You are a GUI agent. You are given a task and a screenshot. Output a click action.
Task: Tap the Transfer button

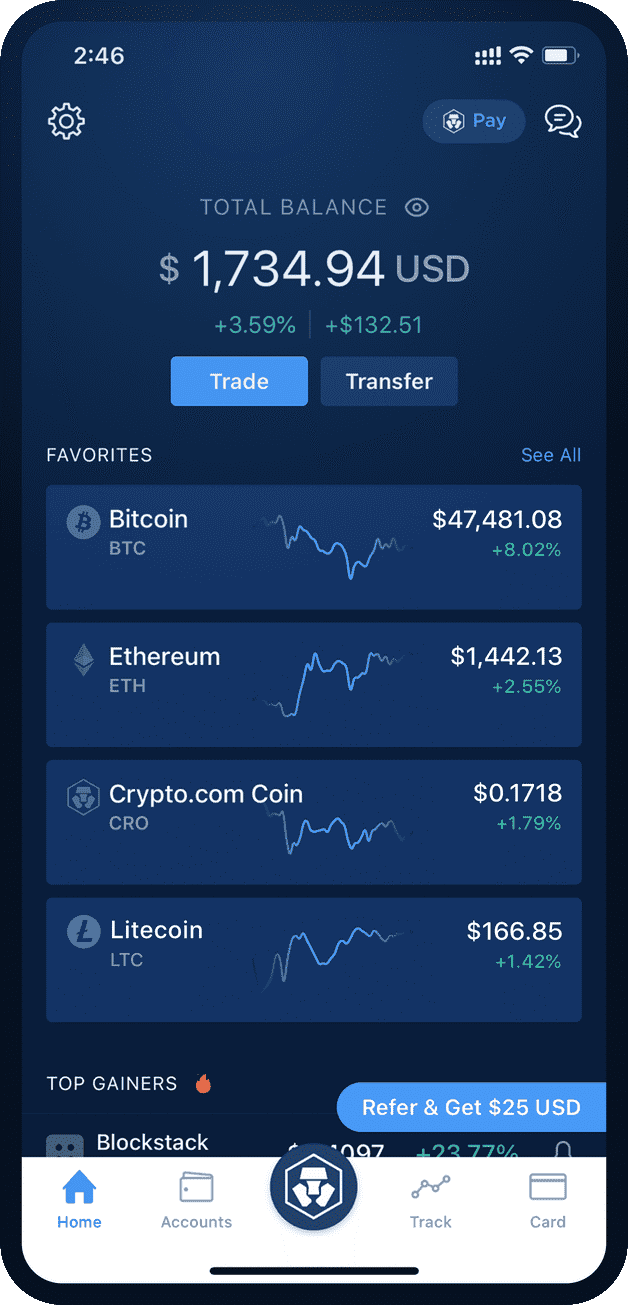point(389,381)
